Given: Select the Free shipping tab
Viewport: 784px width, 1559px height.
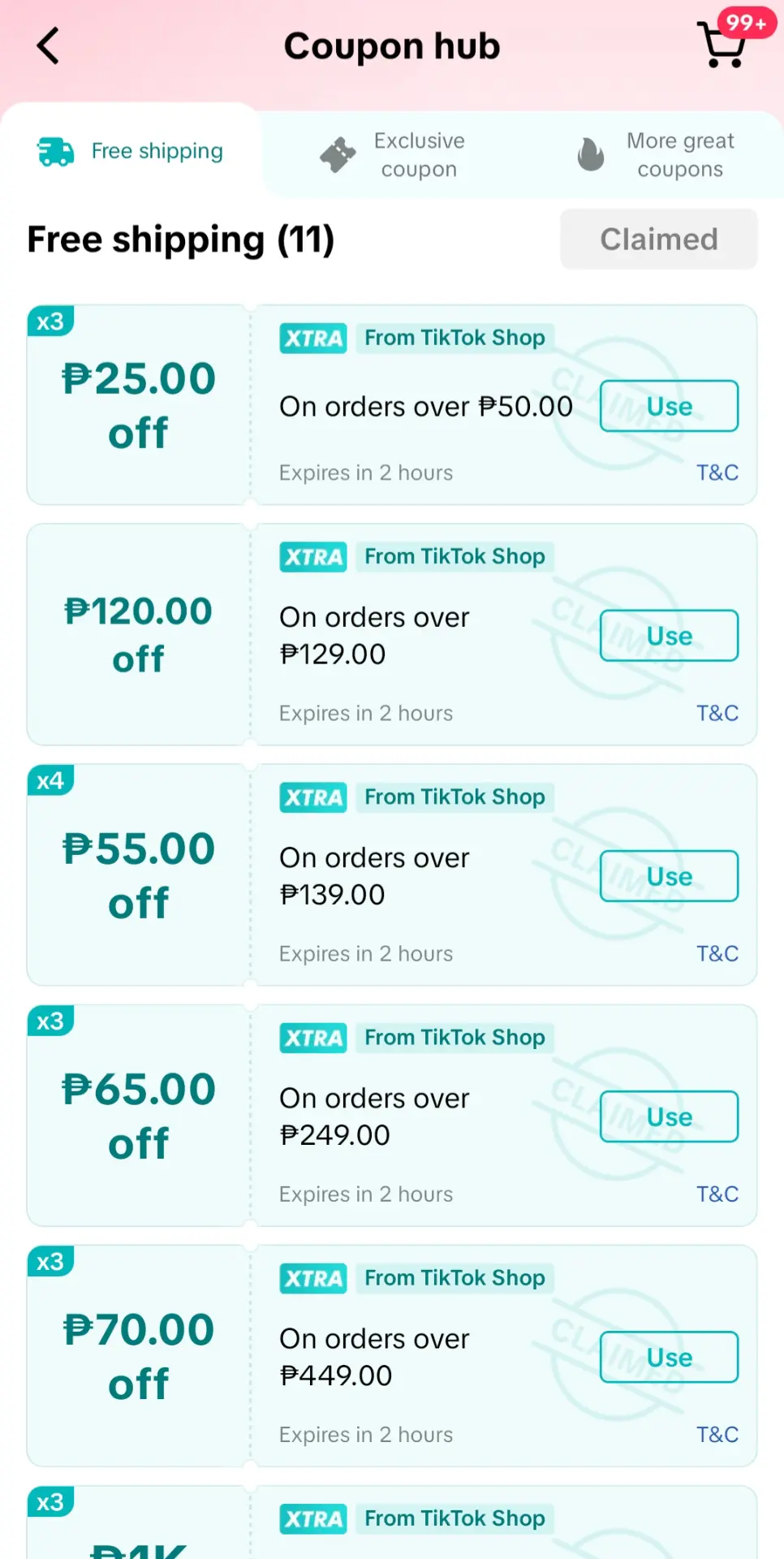Looking at the screenshot, I should (x=131, y=151).
